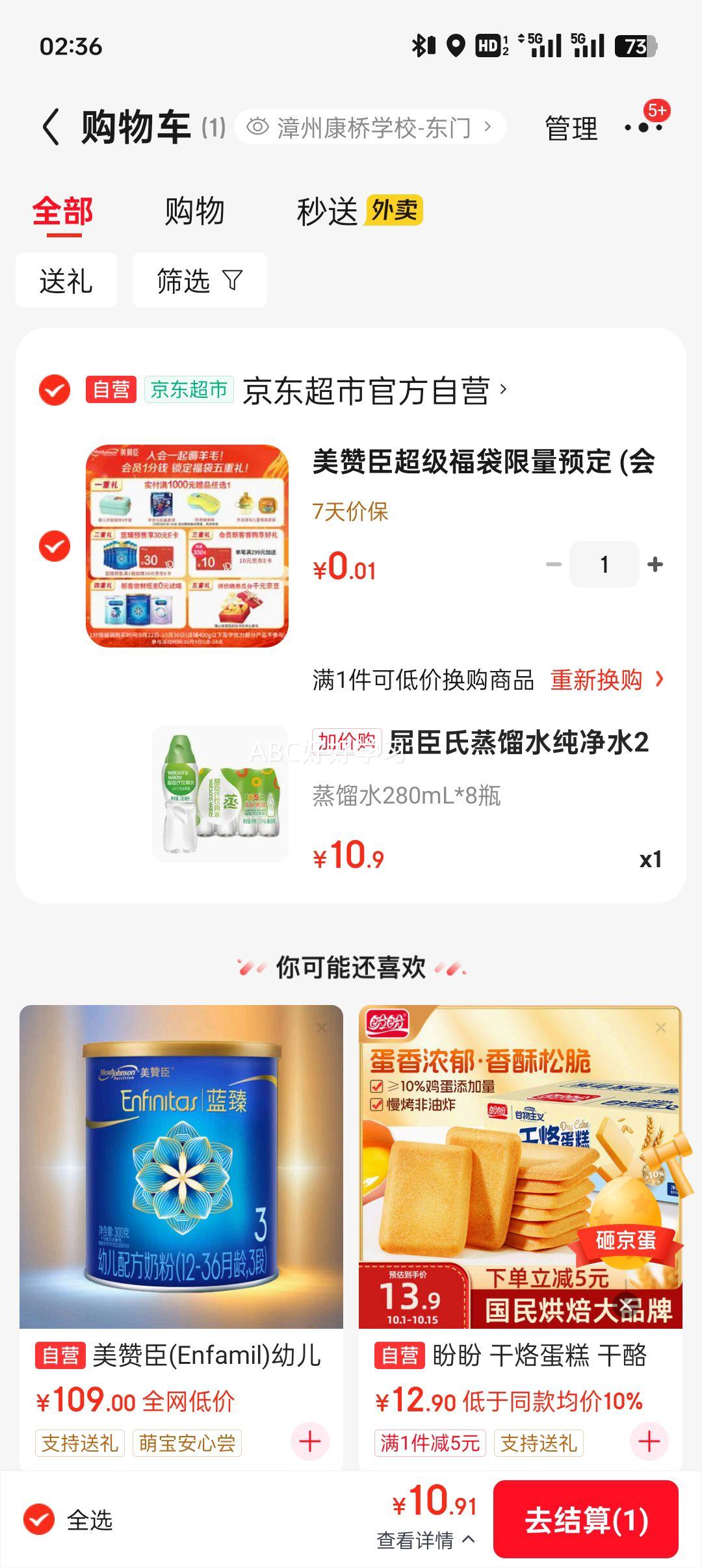702x1568 pixels.
Task: Deselect the 美赞臣超级福袋 item checkbox
Action: pos(55,546)
